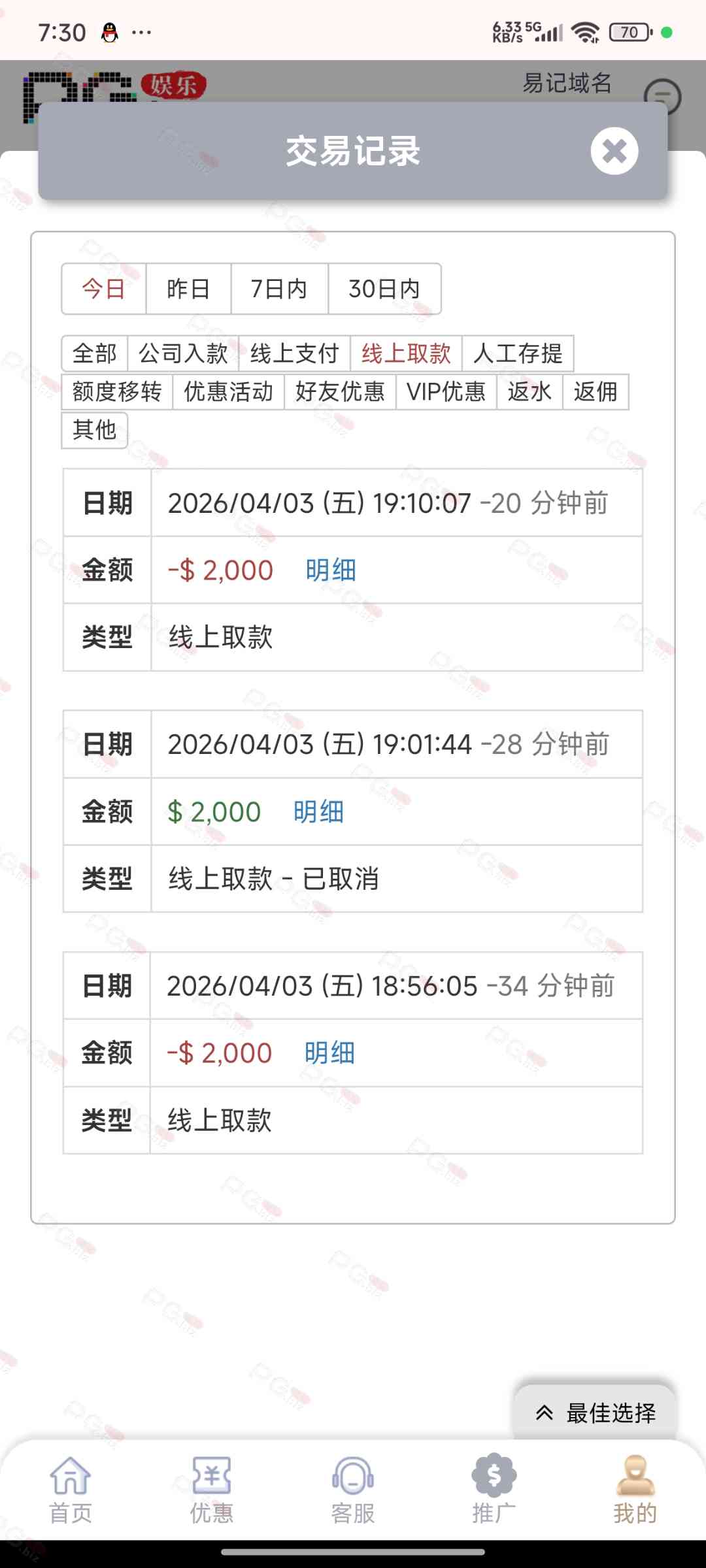Filter transactions by 返水
The image size is (706, 1568).
click(x=529, y=391)
